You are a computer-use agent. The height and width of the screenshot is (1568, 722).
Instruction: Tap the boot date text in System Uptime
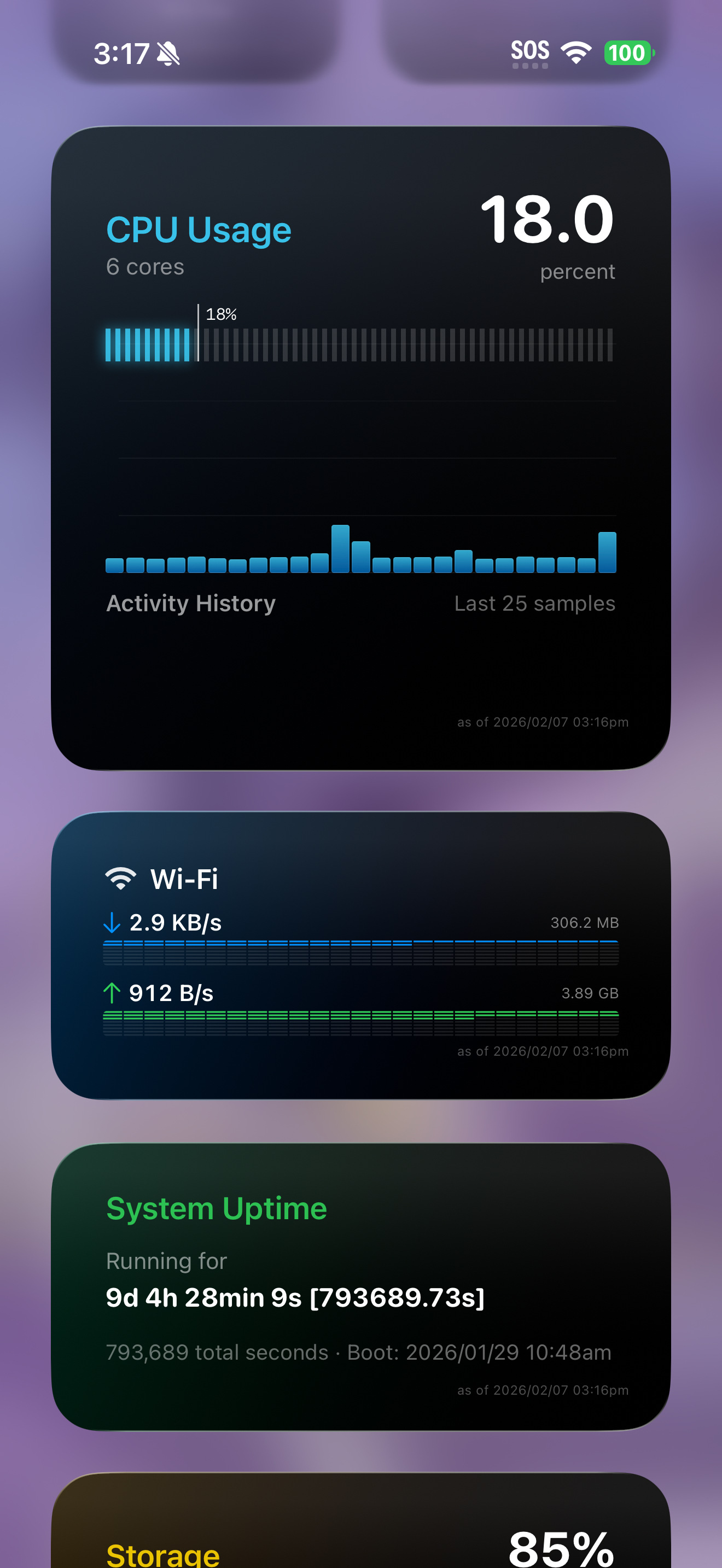pos(479,1352)
